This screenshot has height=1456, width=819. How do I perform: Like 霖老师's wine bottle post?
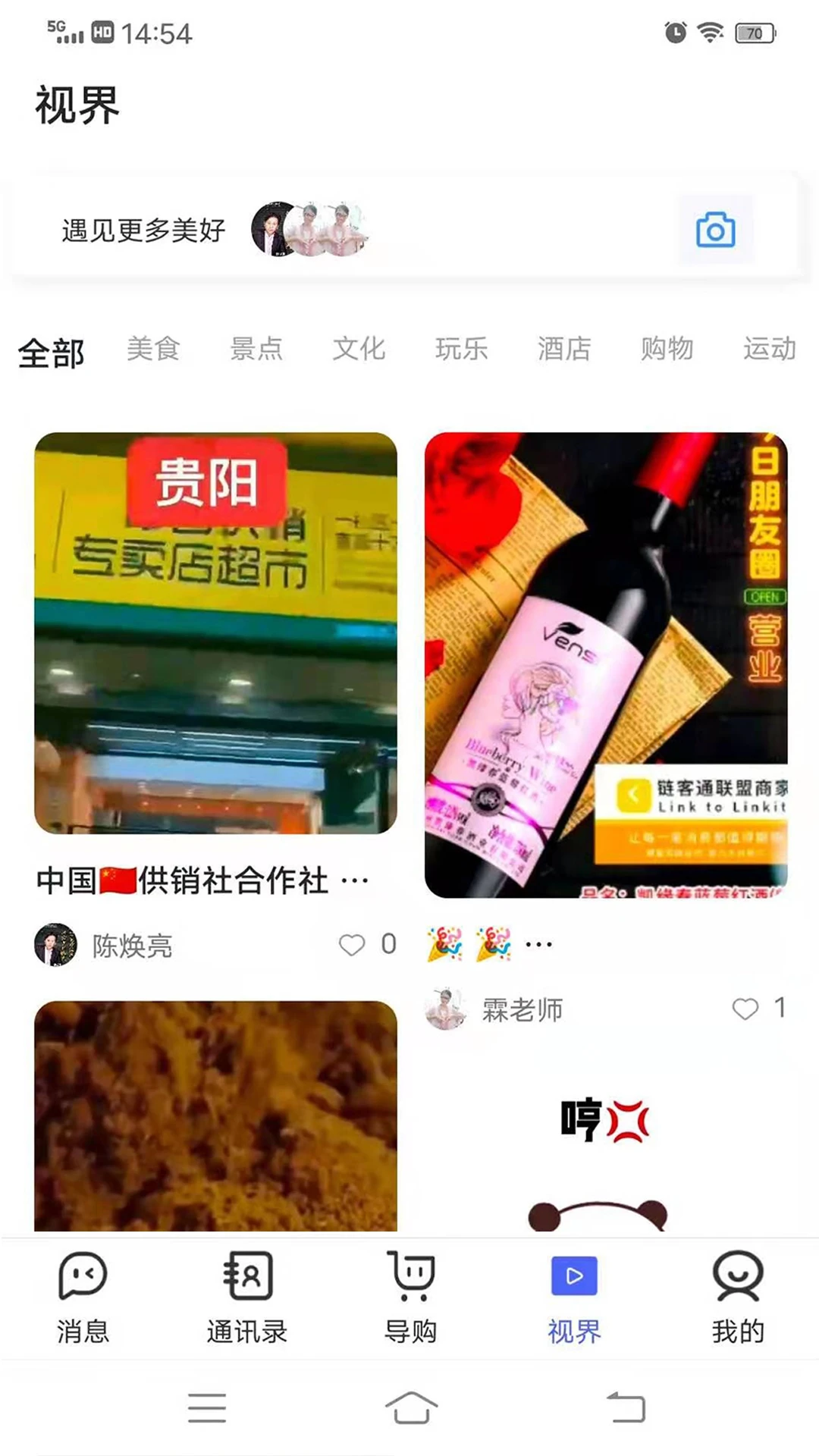[x=745, y=1009]
